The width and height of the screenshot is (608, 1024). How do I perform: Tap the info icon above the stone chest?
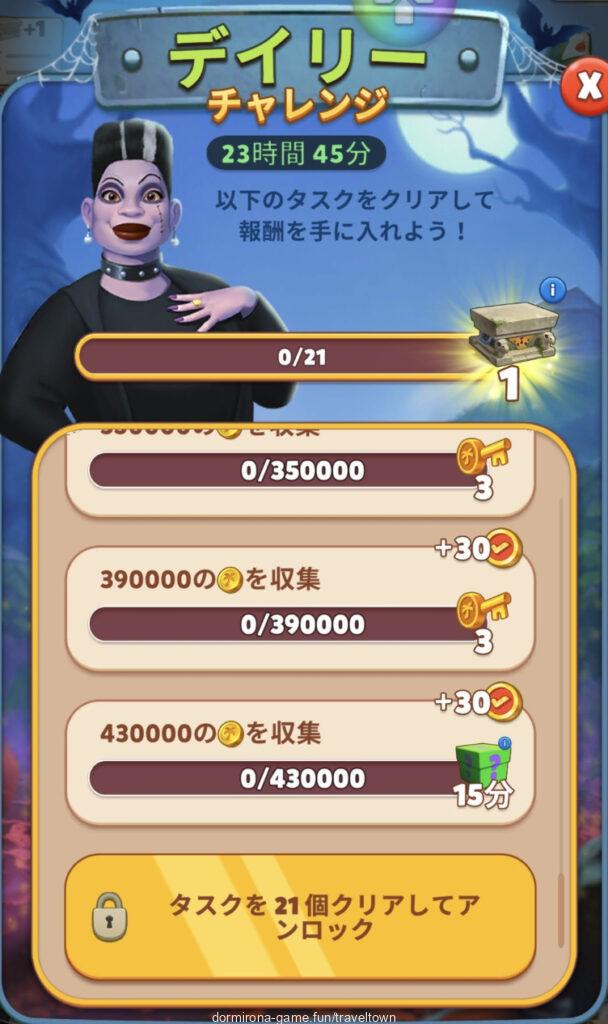551,291
